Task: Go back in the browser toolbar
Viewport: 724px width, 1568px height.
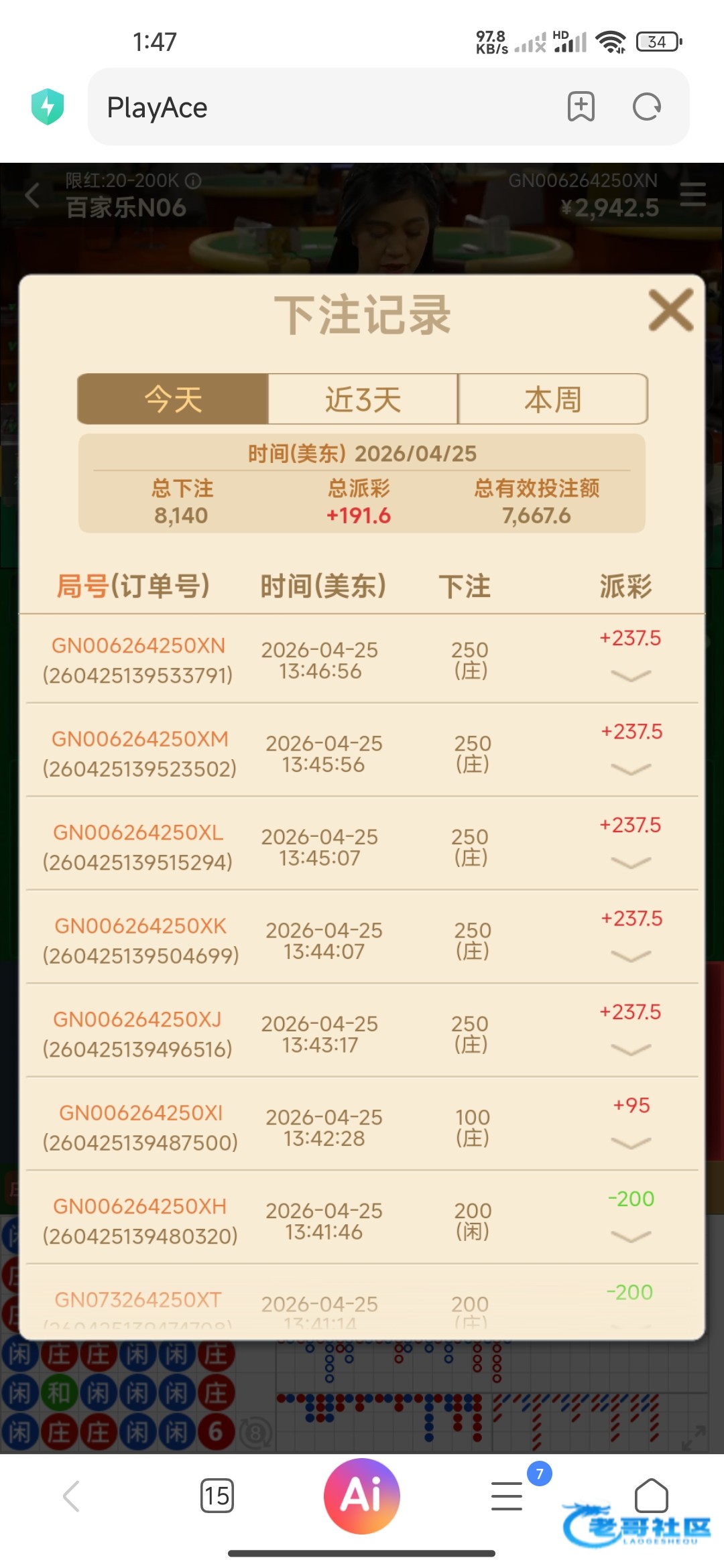Action: coord(72,1496)
